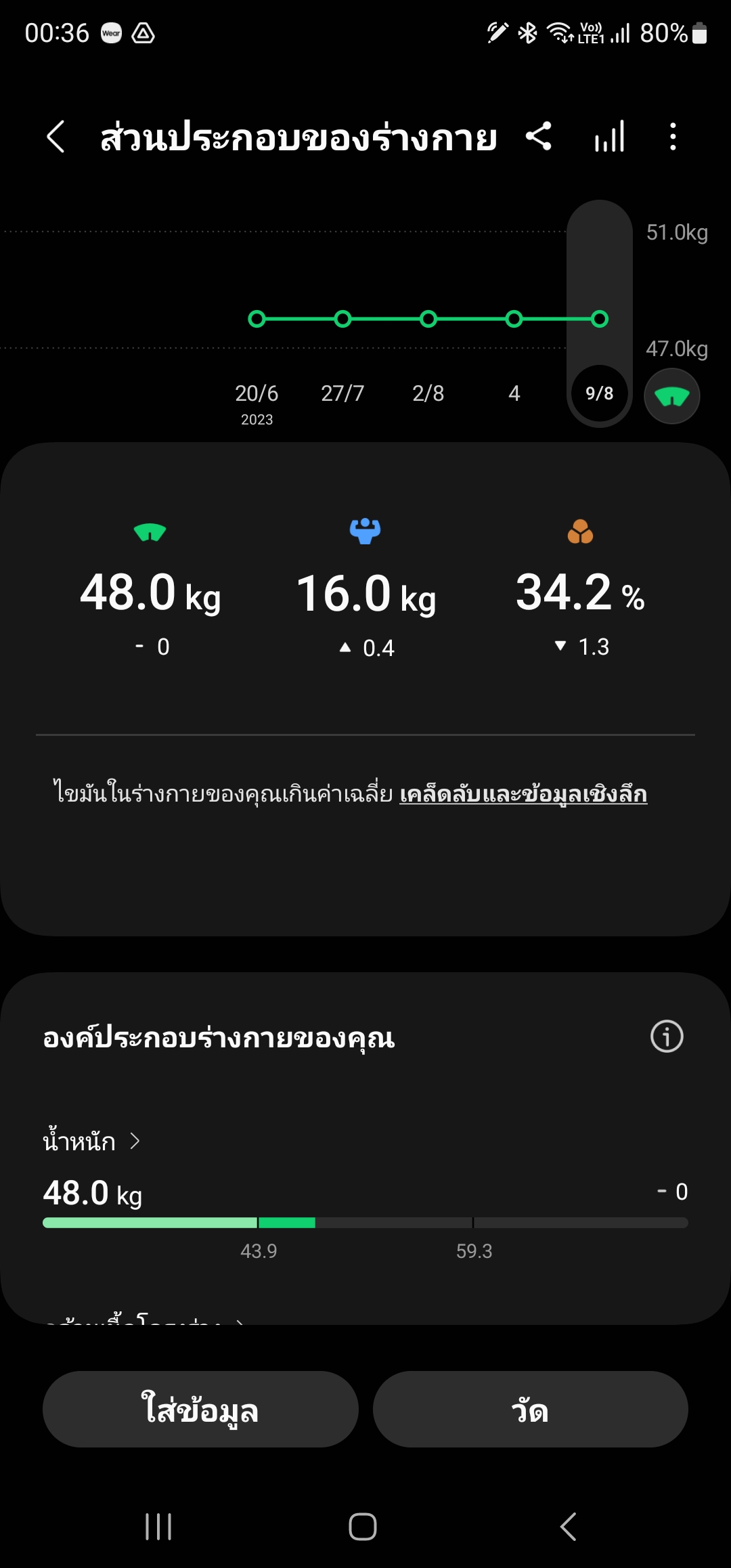This screenshot has height=1568, width=731.
Task: Open the trends chart icon
Action: [x=608, y=137]
